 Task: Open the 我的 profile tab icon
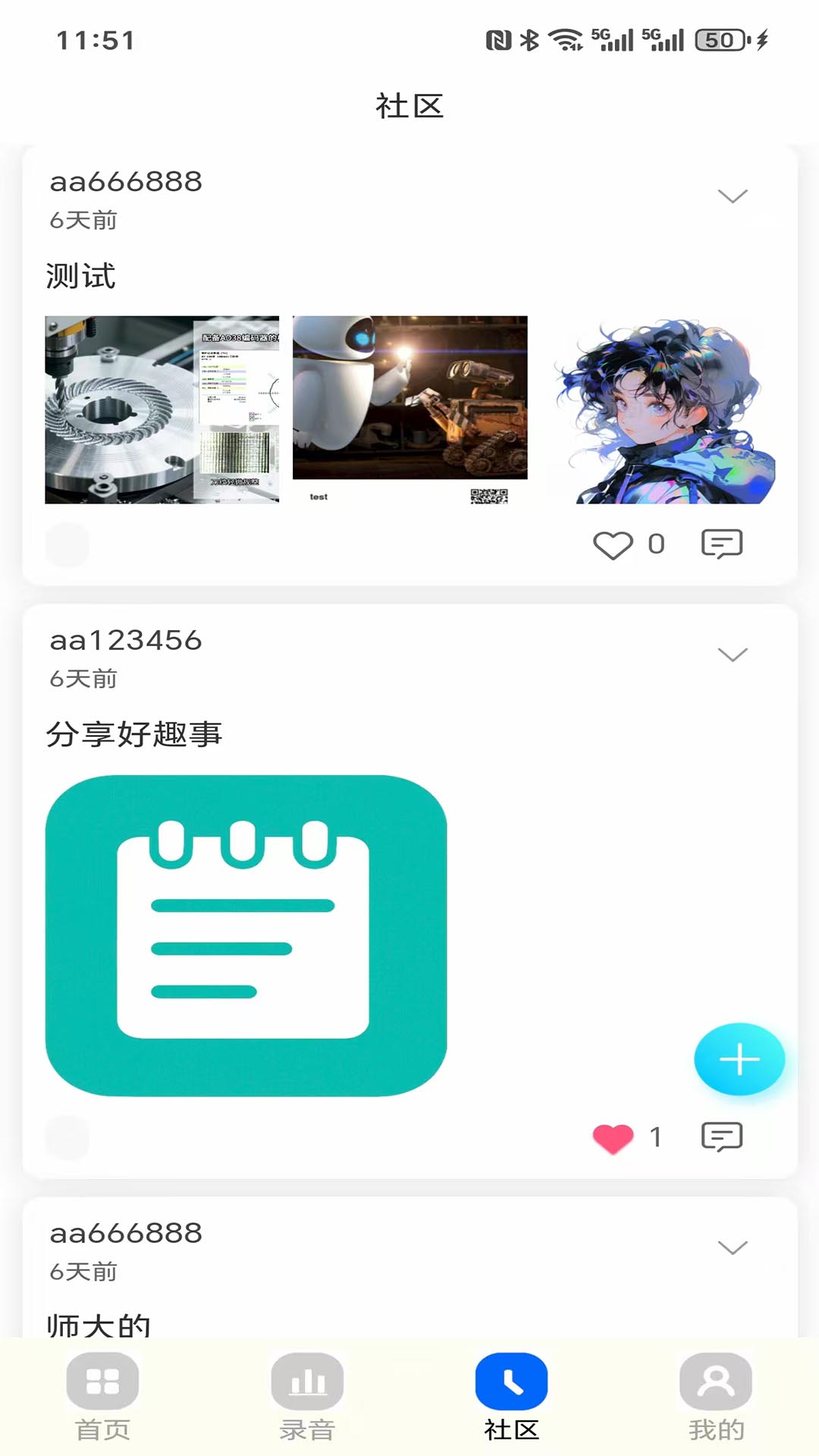715,1382
